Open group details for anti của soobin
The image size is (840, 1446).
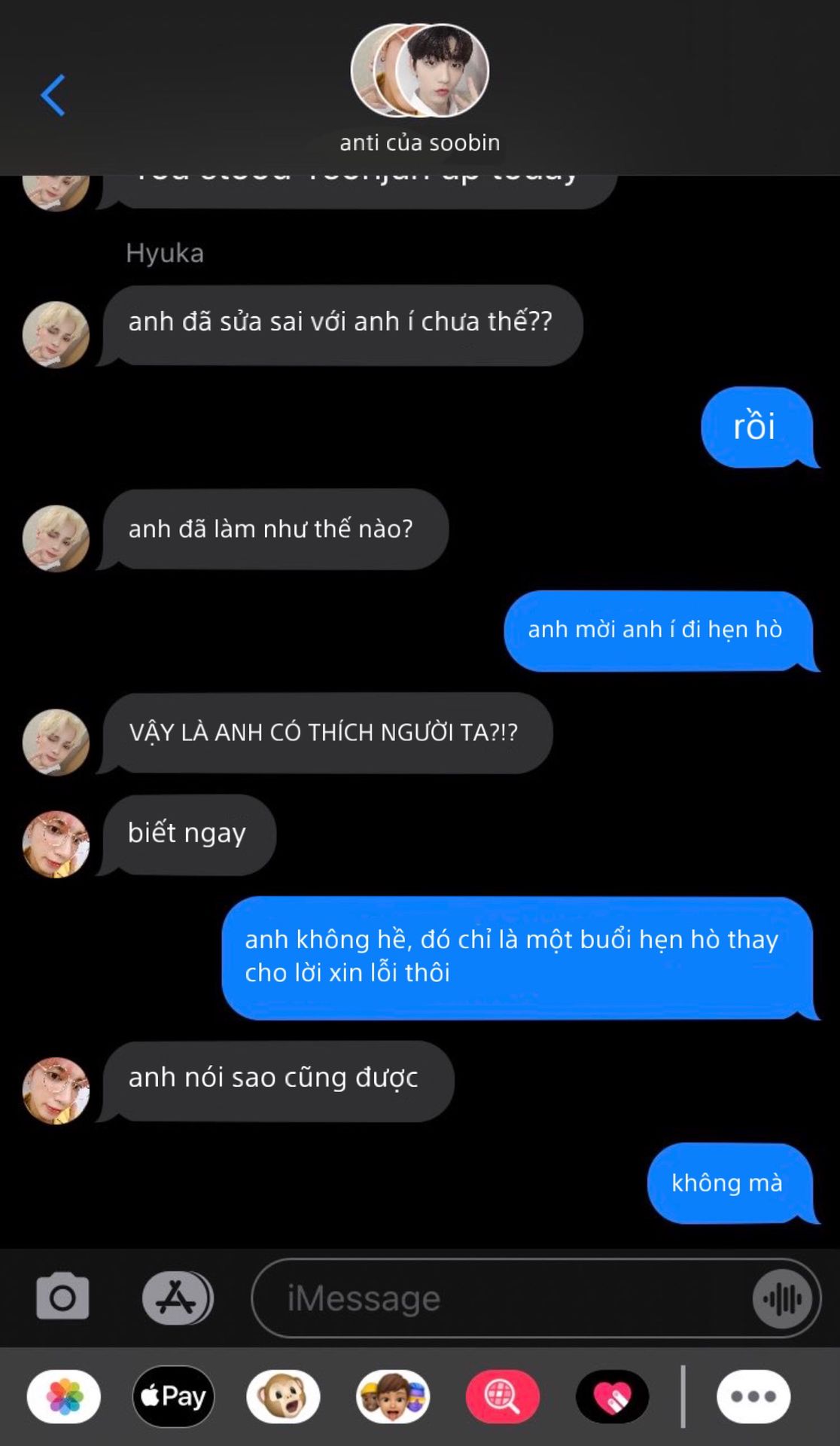click(x=420, y=90)
